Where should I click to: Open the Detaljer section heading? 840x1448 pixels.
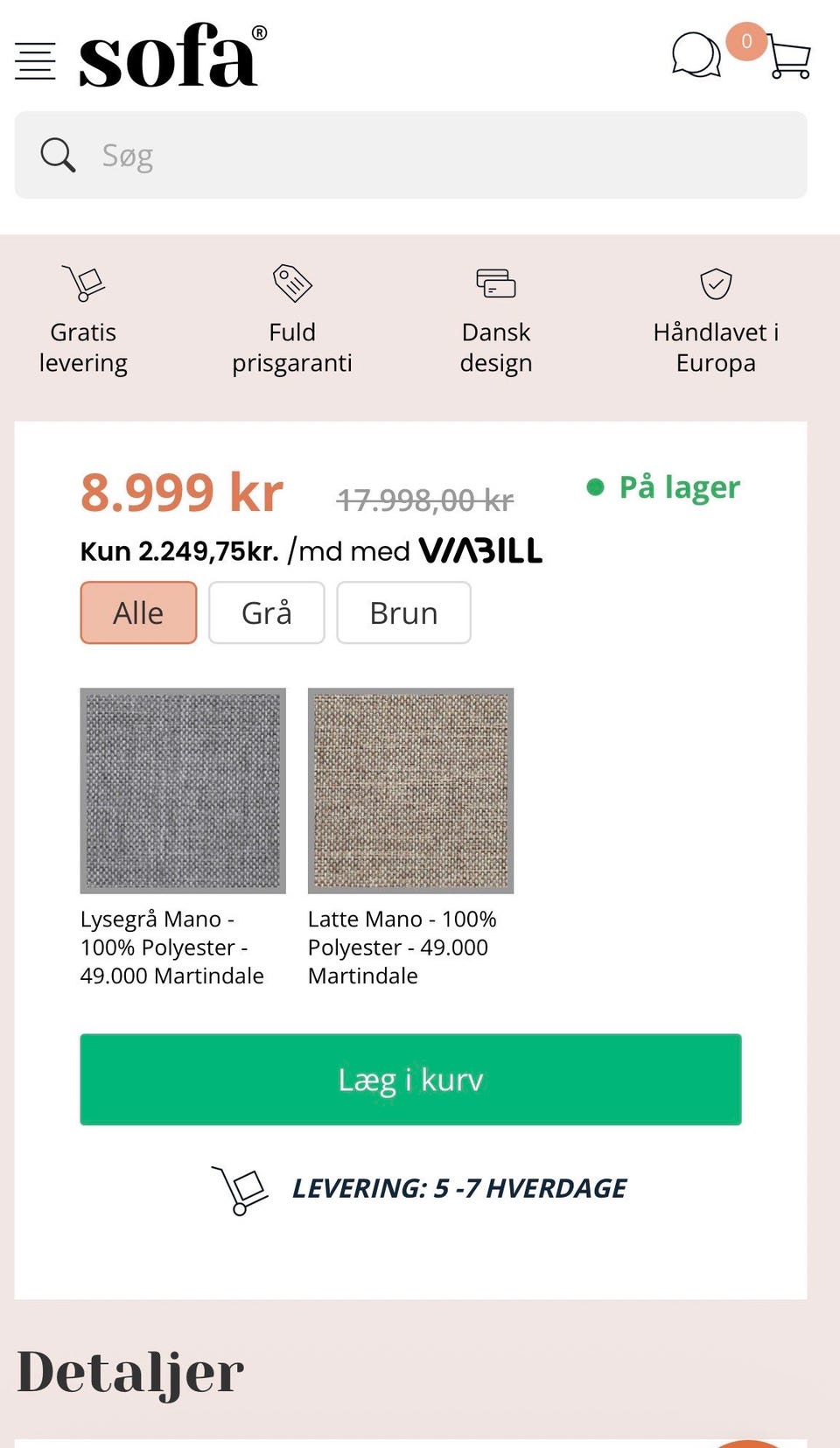point(131,1371)
